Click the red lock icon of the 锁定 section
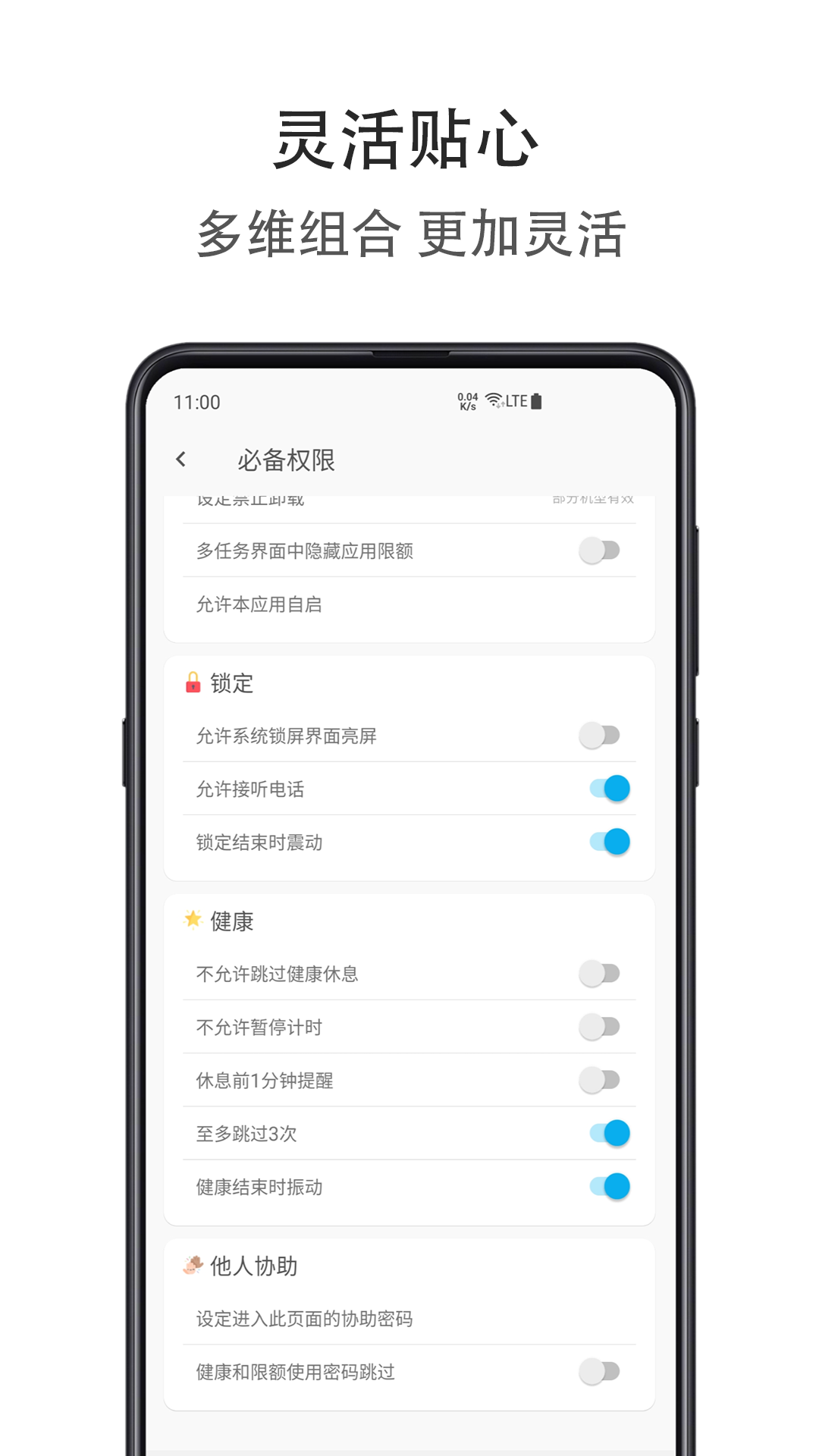The height and width of the screenshot is (1456, 819). (193, 682)
